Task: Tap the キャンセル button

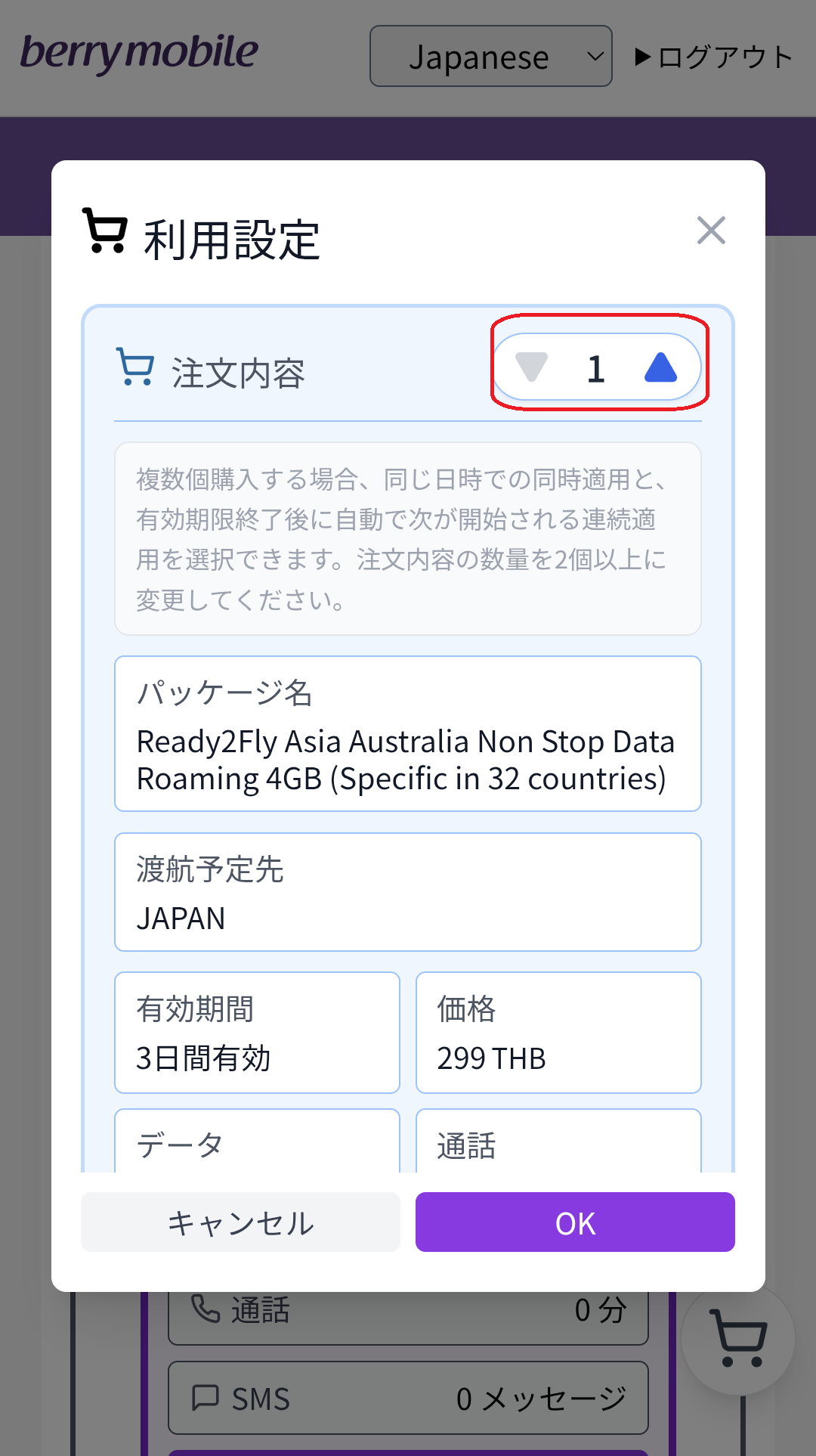Action: click(x=240, y=1222)
